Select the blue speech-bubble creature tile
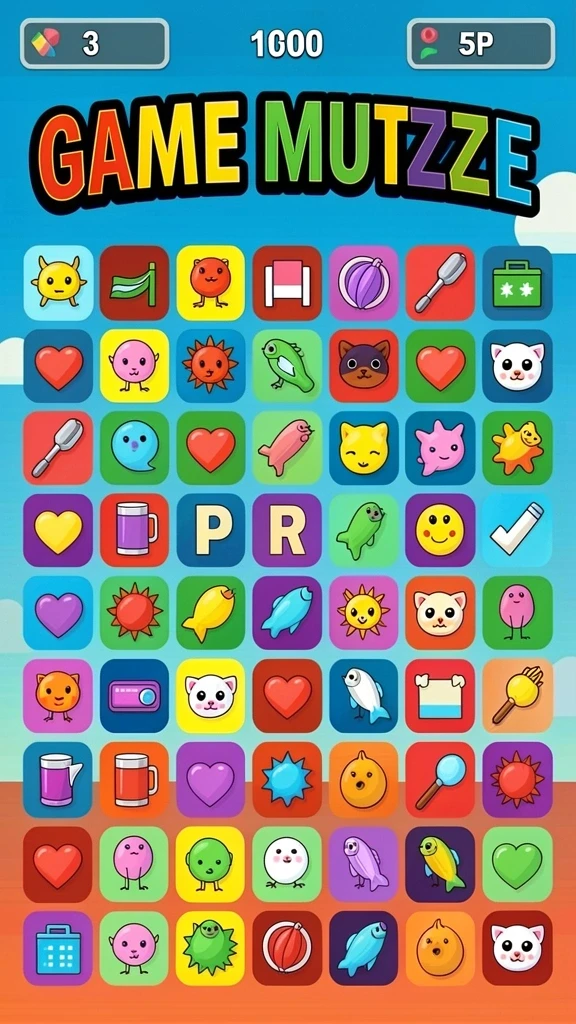 pos(135,448)
